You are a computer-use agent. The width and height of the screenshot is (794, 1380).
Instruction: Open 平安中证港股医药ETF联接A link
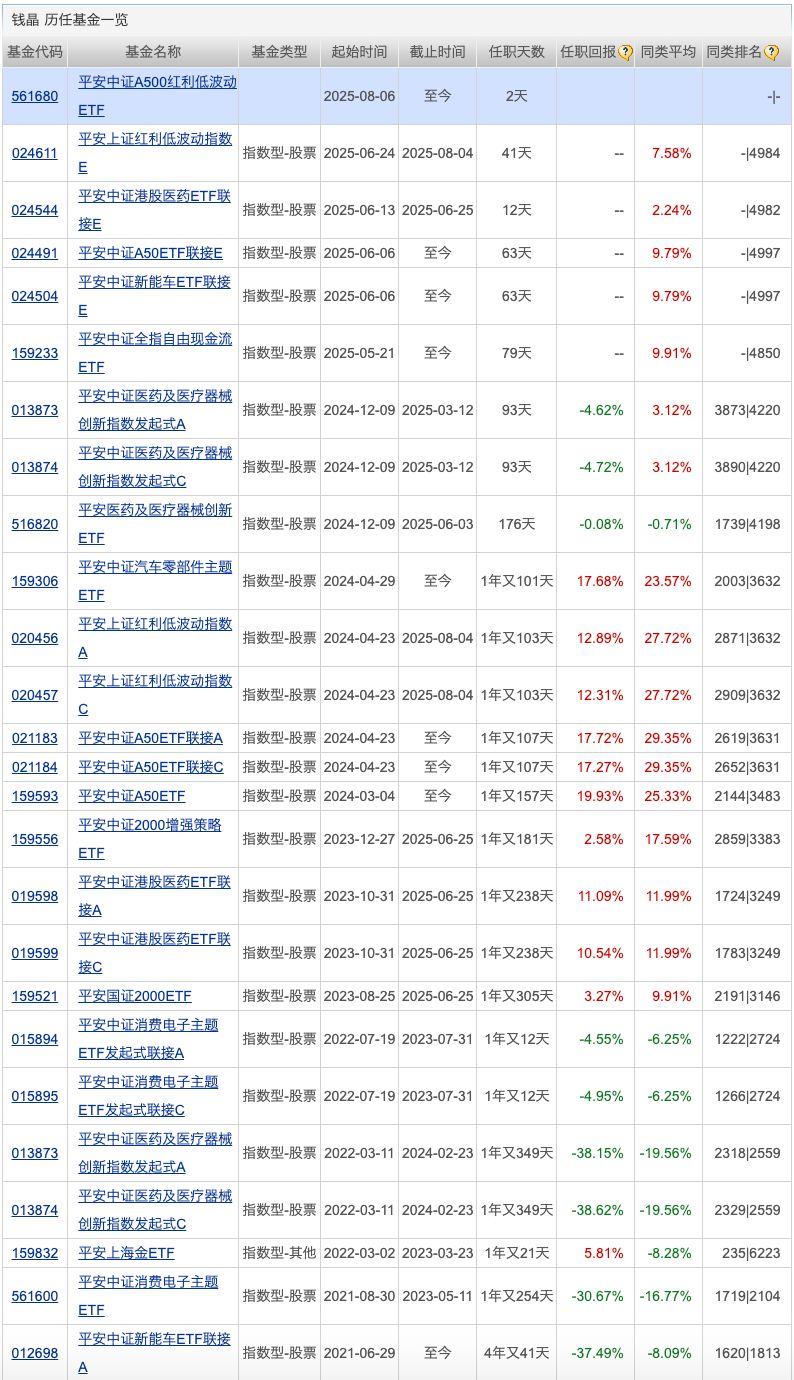coord(155,882)
